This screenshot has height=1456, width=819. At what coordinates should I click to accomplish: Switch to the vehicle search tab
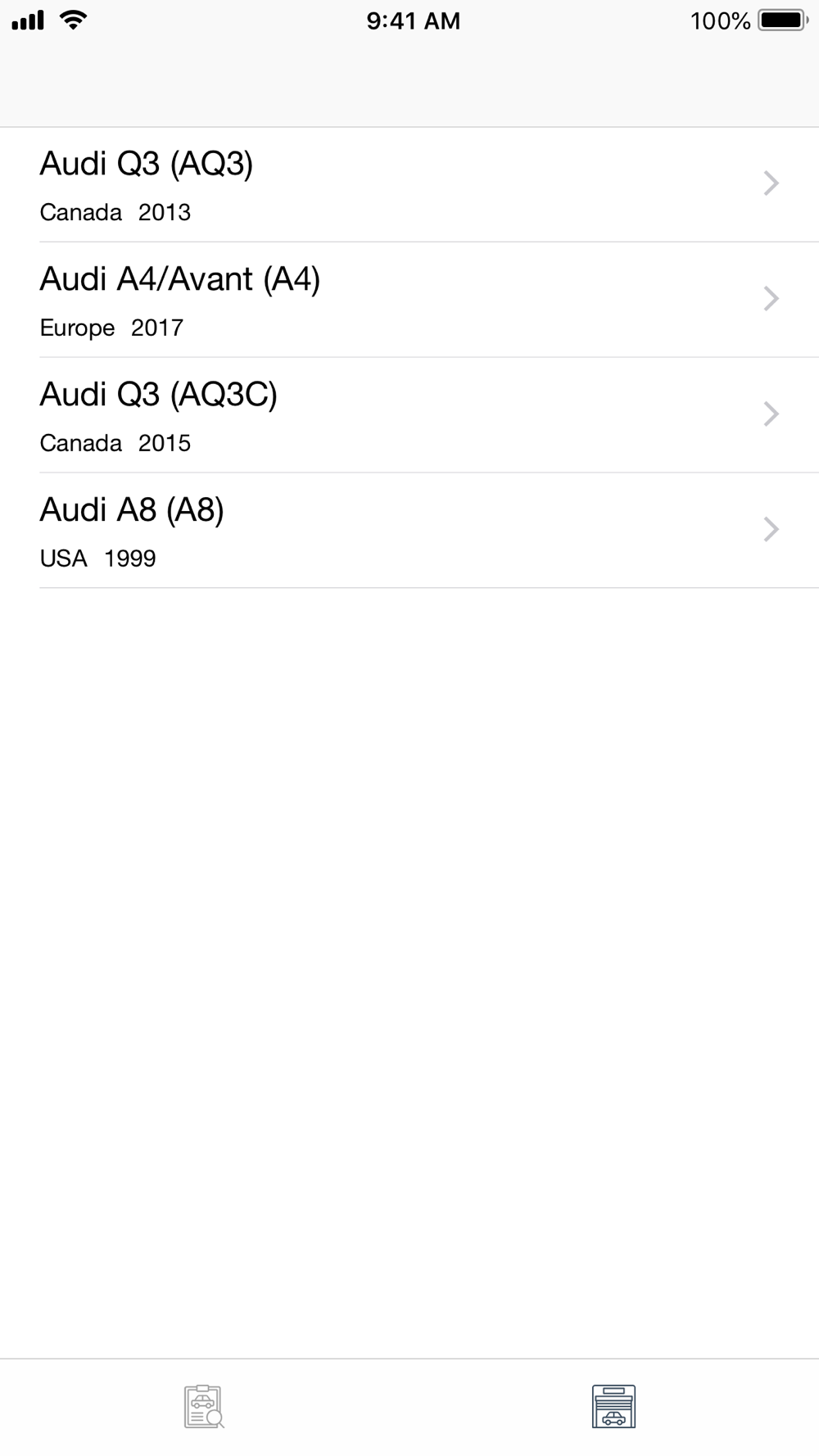204,1407
